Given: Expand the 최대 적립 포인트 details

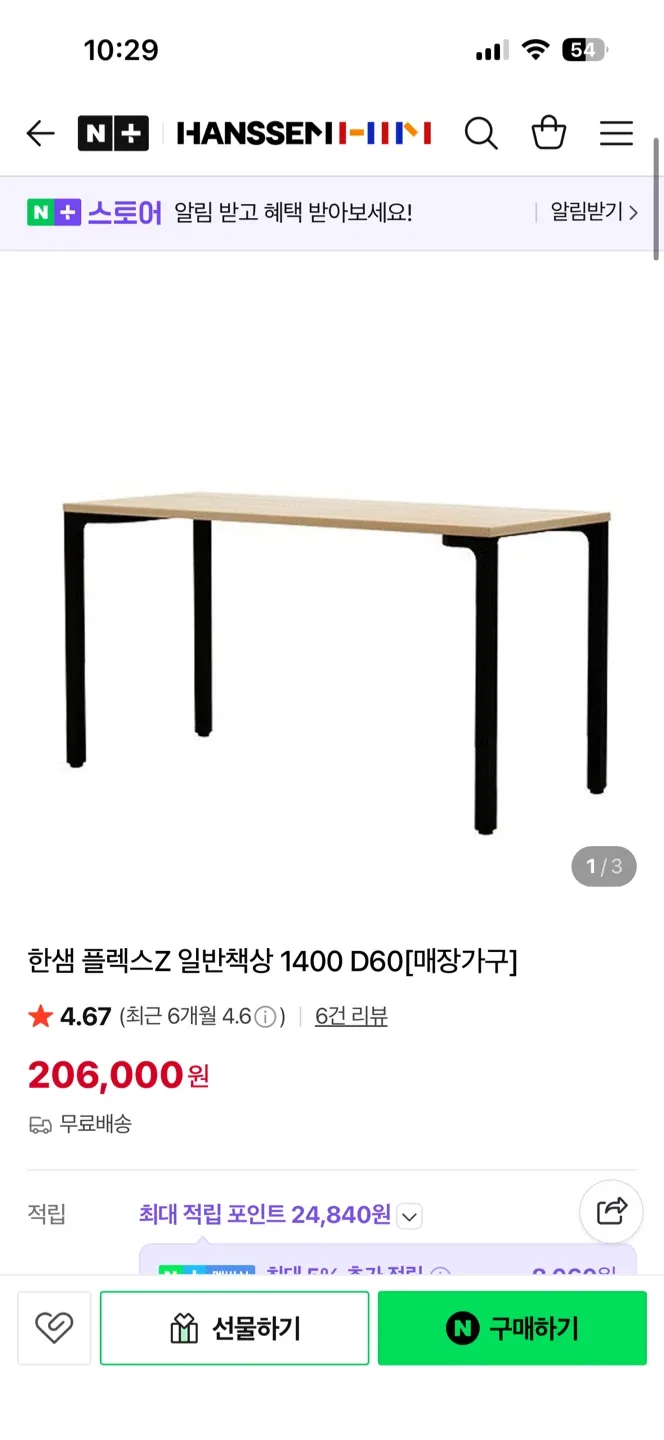Looking at the screenshot, I should click(x=409, y=1216).
